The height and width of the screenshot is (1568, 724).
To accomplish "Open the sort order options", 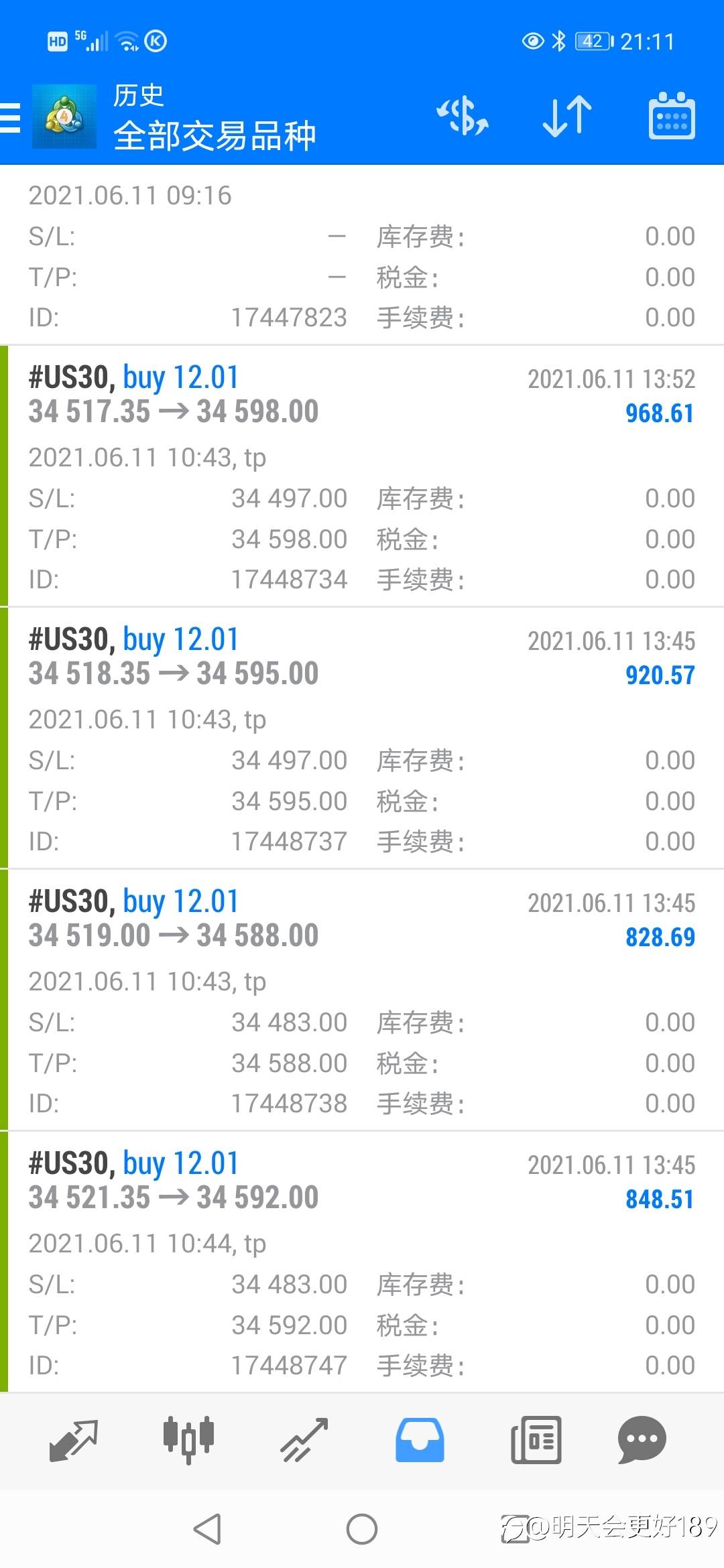I will tap(567, 117).
